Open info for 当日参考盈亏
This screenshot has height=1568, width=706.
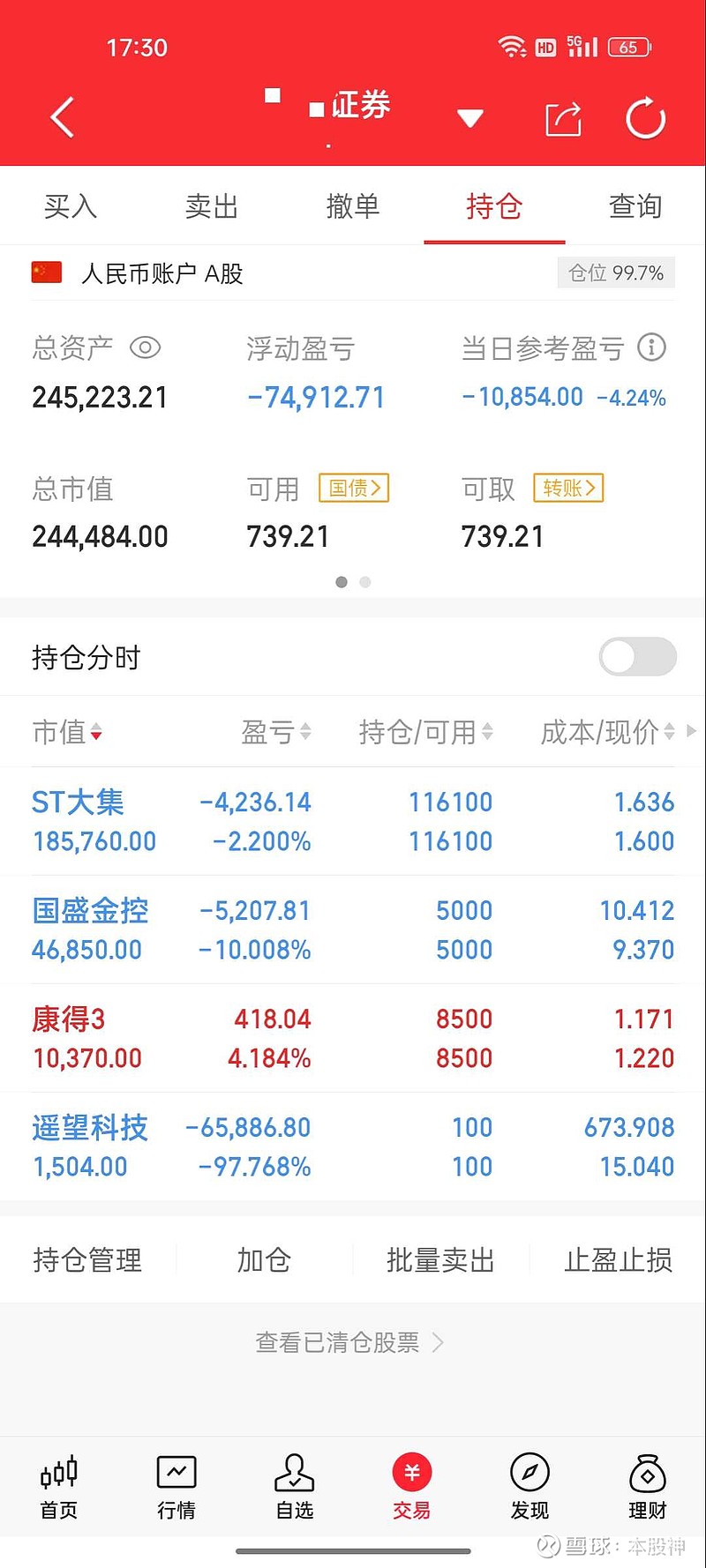click(x=651, y=347)
